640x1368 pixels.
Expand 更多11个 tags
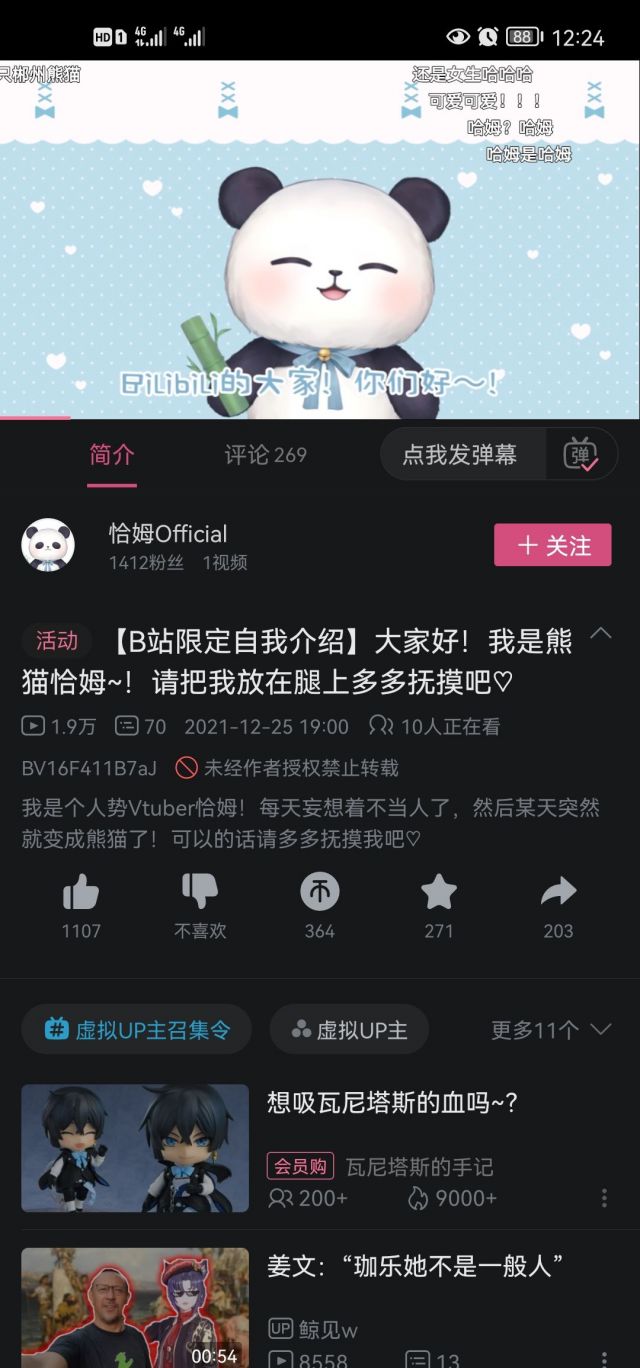[551, 1029]
